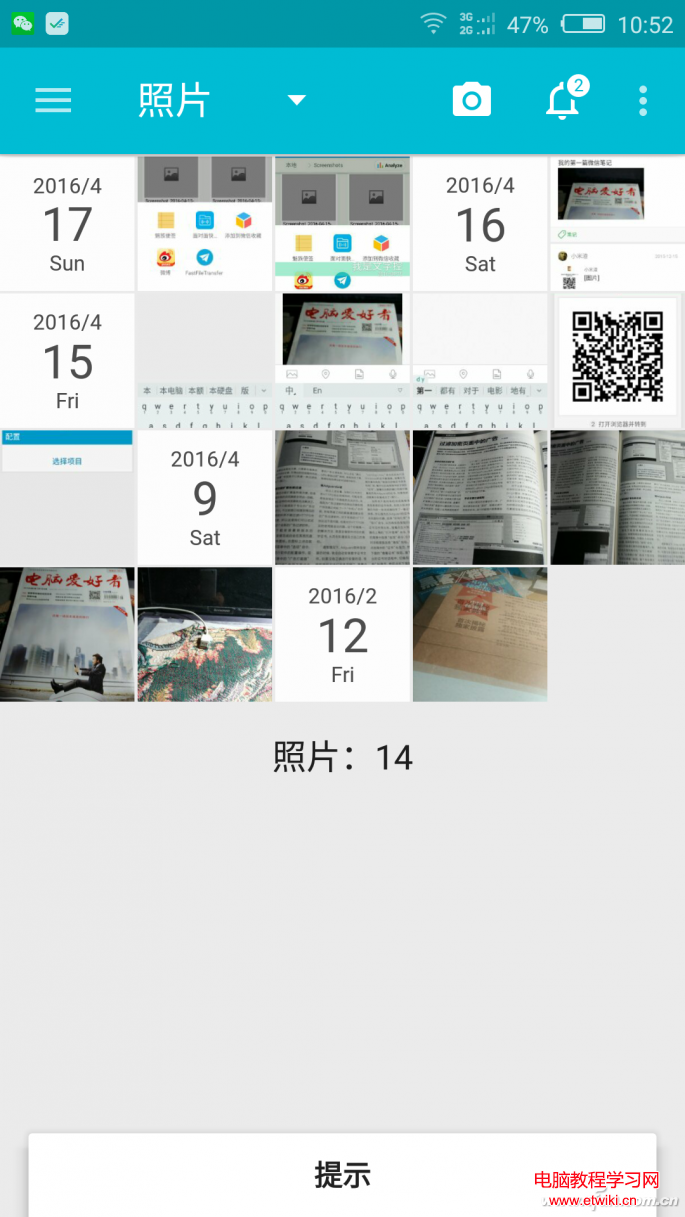Open the magazine photo above keyboard on April 15
This screenshot has width=685, height=1217.
[x=342, y=360]
